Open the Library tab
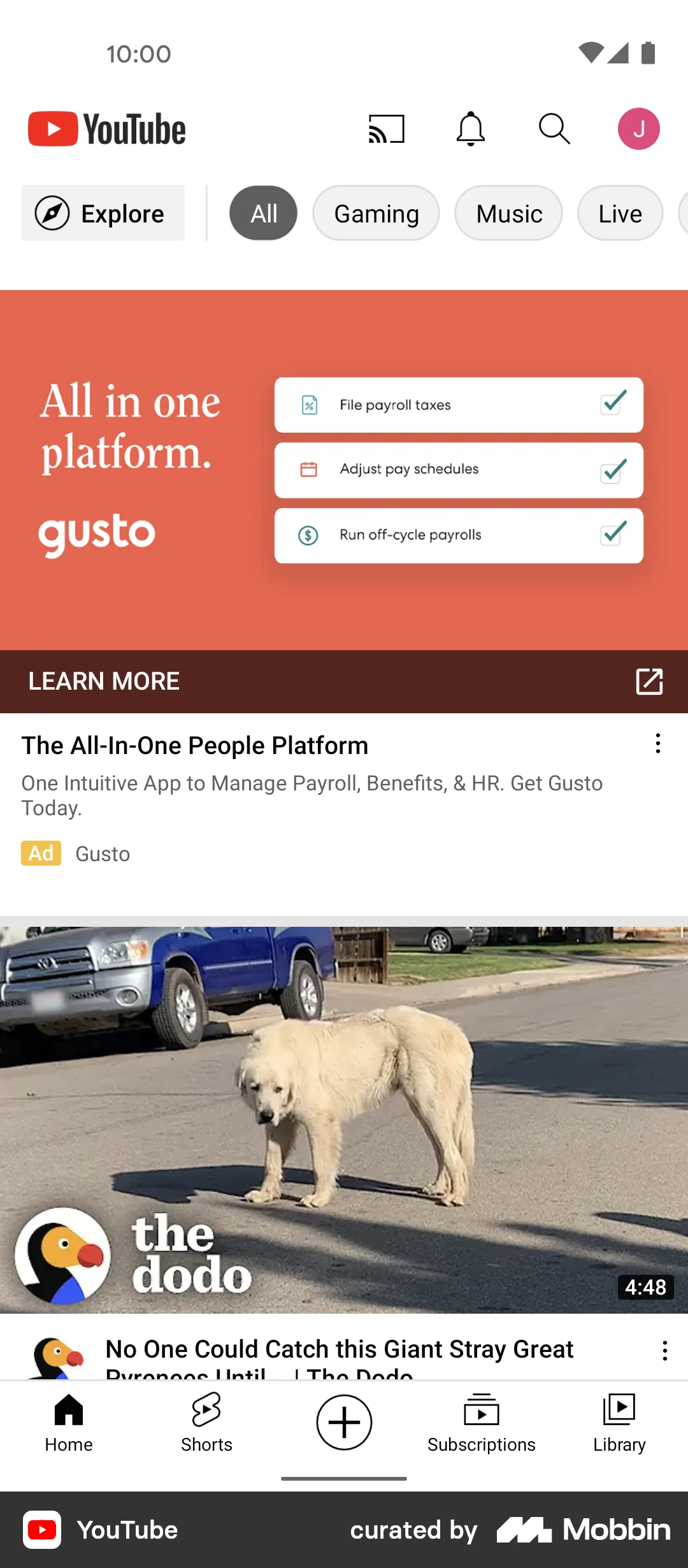This screenshot has width=688, height=1568. (x=619, y=1423)
